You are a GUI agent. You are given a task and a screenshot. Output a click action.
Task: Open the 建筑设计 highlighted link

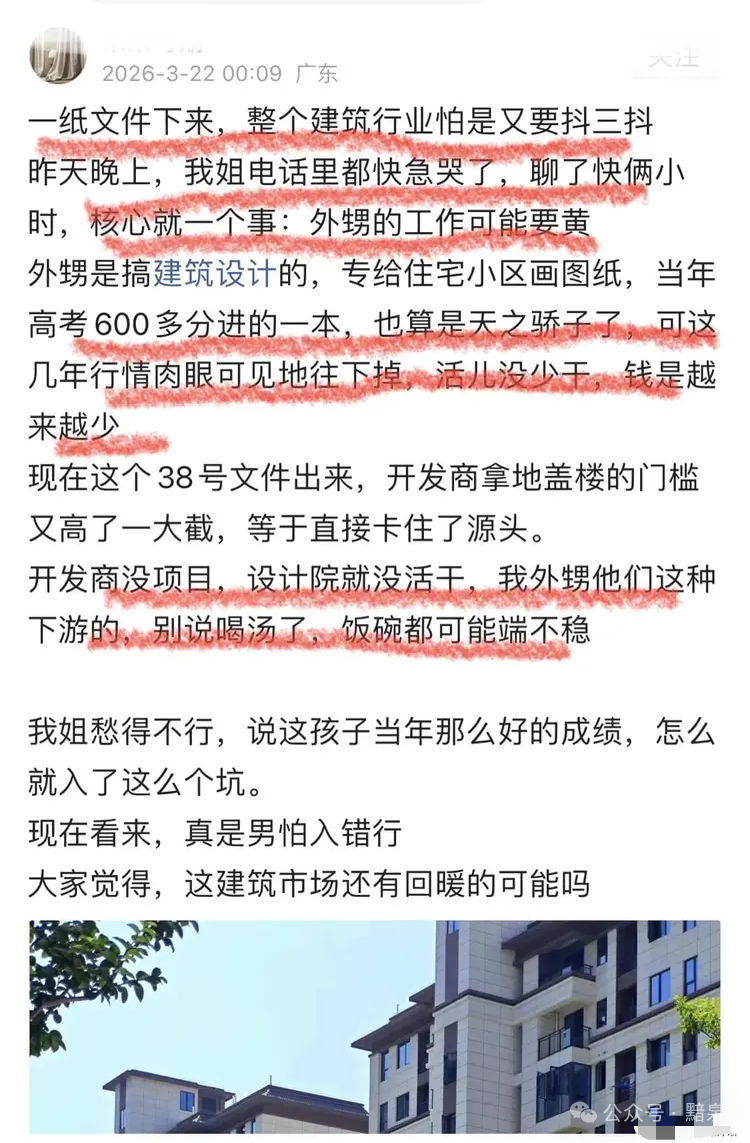point(214,273)
